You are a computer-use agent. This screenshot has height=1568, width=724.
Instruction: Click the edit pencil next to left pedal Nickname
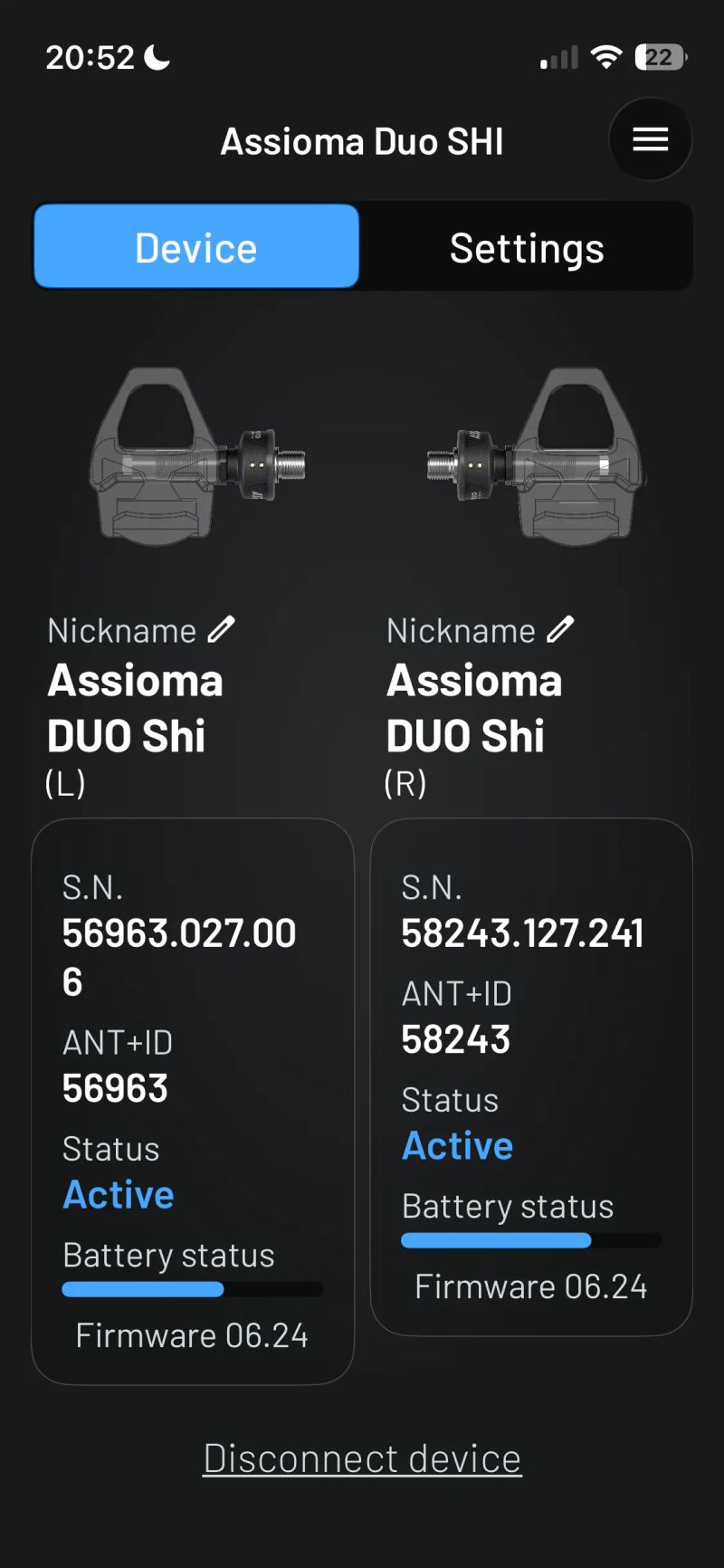click(x=222, y=626)
